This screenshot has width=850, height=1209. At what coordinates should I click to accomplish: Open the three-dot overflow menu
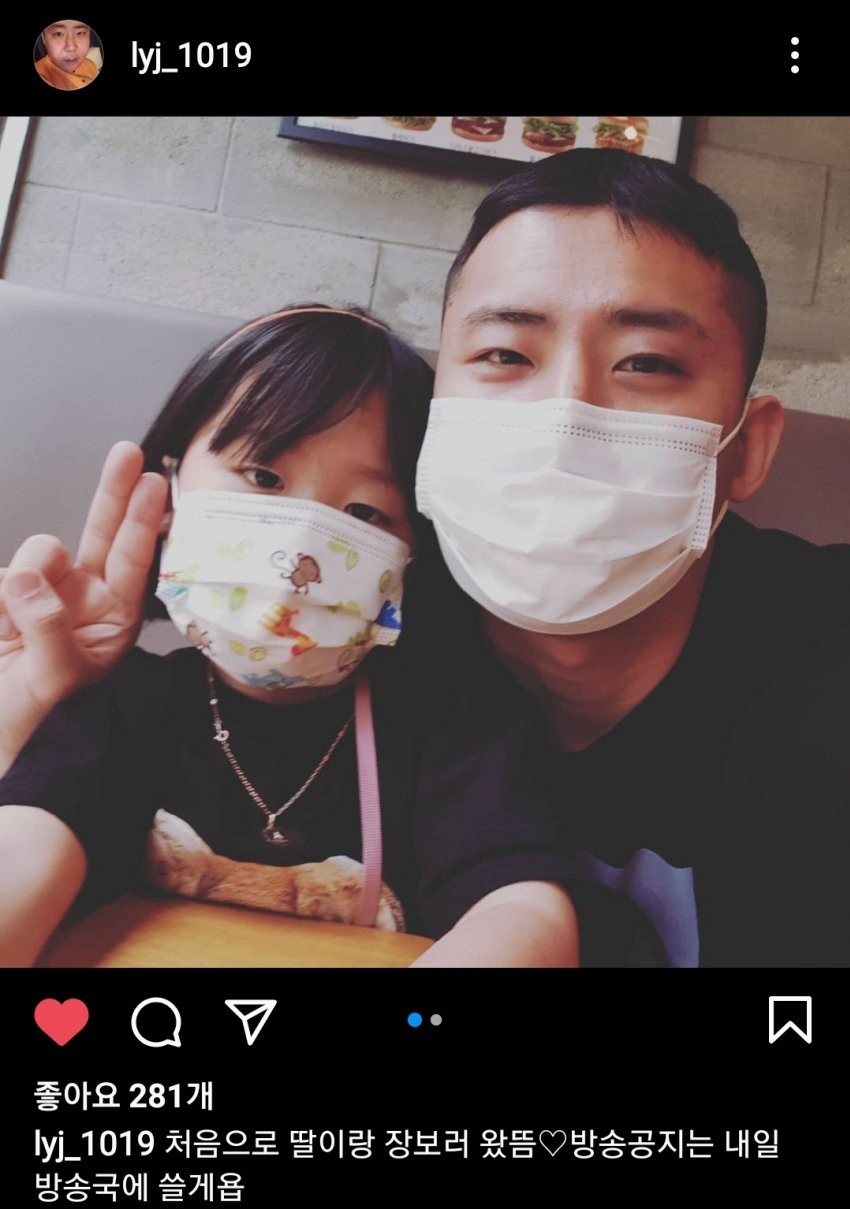(x=794, y=56)
